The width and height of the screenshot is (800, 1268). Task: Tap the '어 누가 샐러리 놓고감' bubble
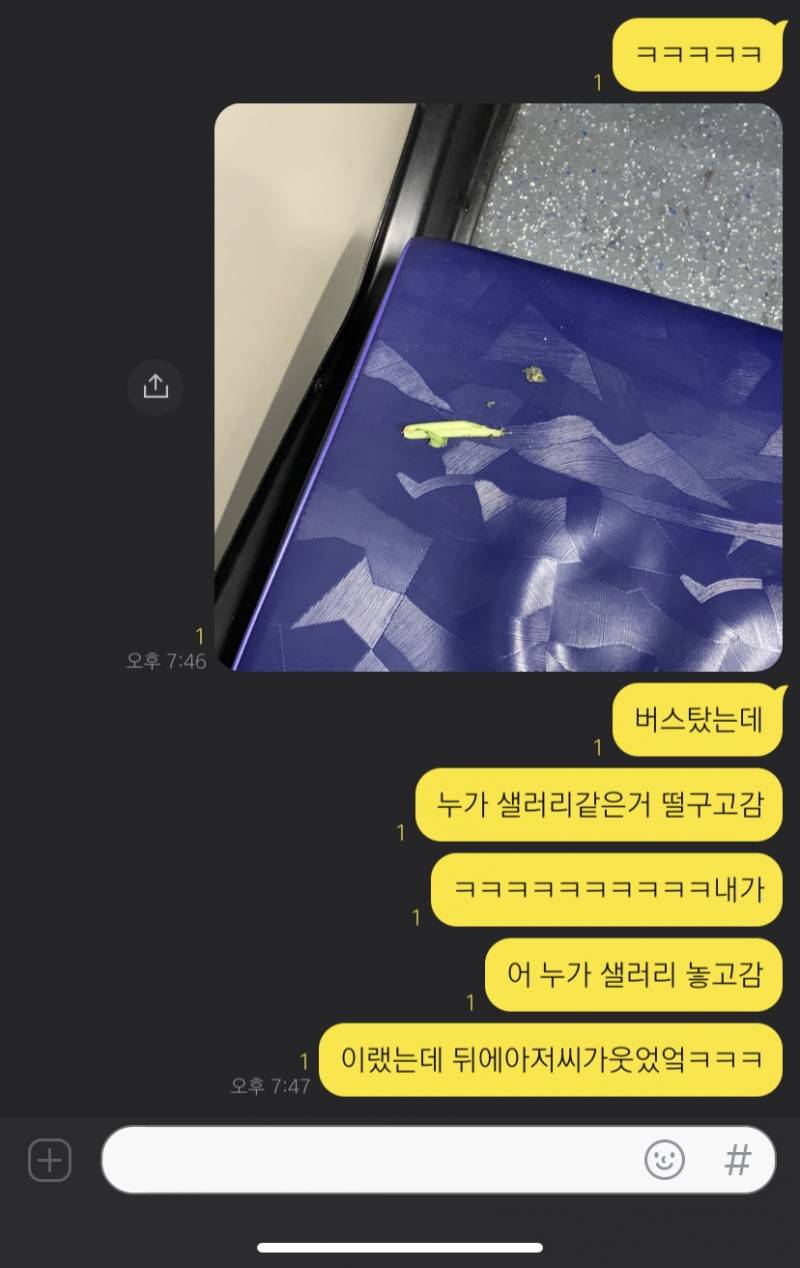[x=638, y=975]
